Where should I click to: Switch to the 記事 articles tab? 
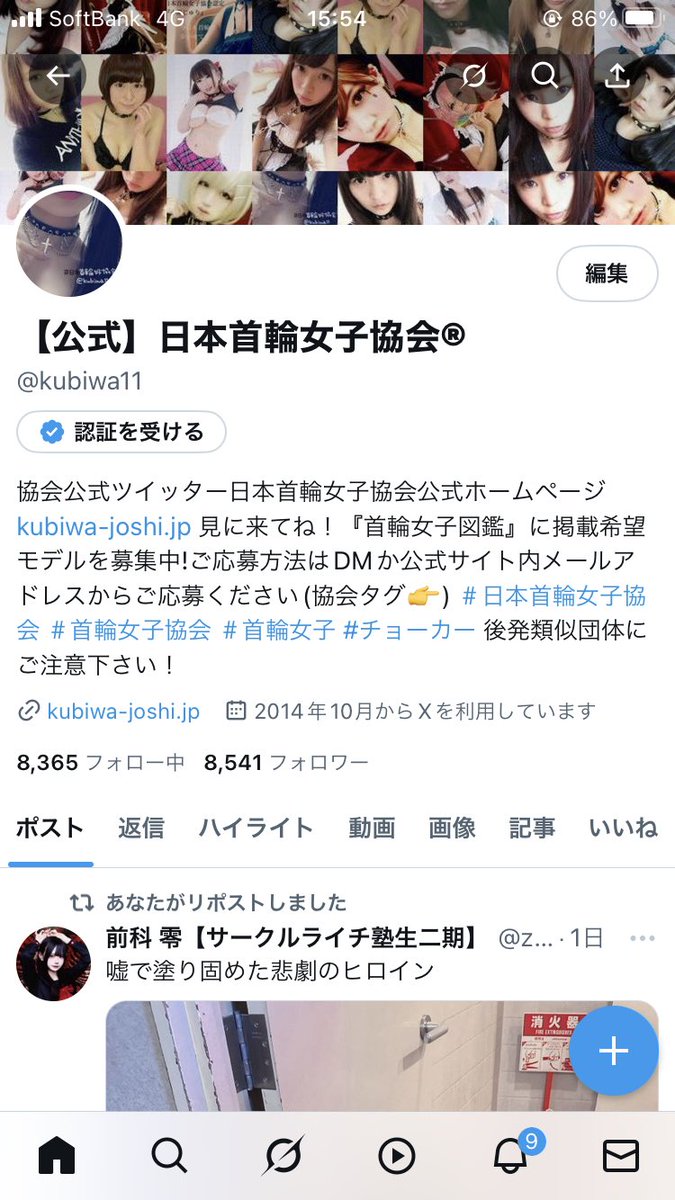[531, 828]
